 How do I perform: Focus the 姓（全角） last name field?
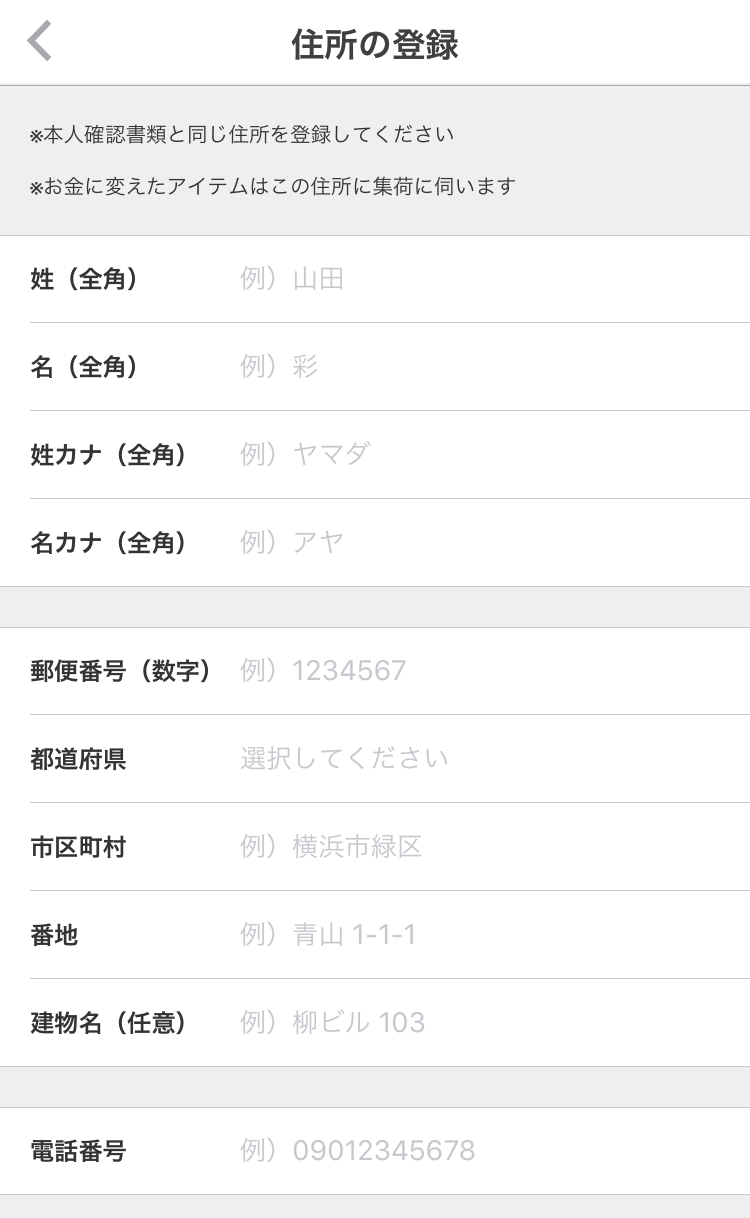pos(490,279)
